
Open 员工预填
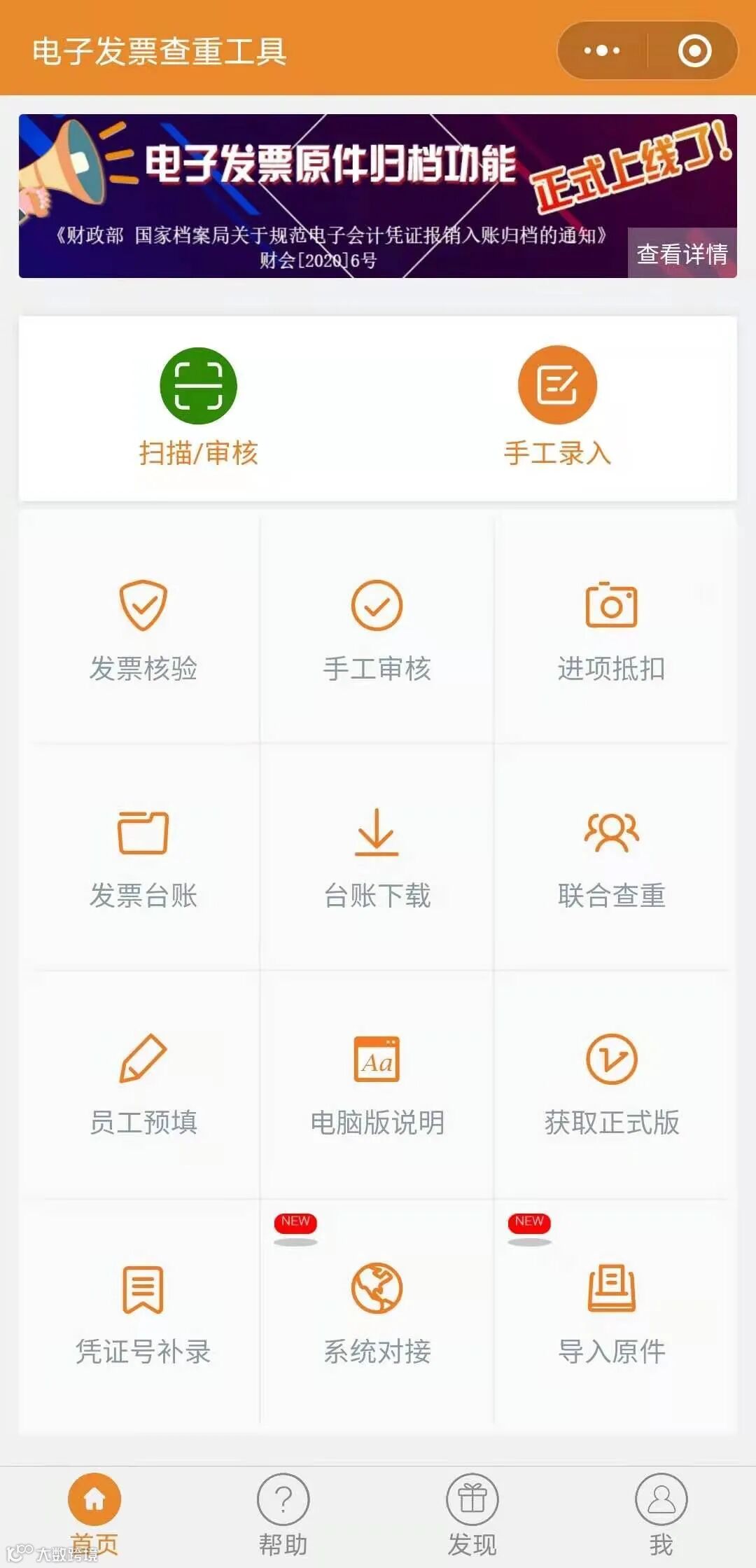pyautogui.click(x=143, y=1085)
